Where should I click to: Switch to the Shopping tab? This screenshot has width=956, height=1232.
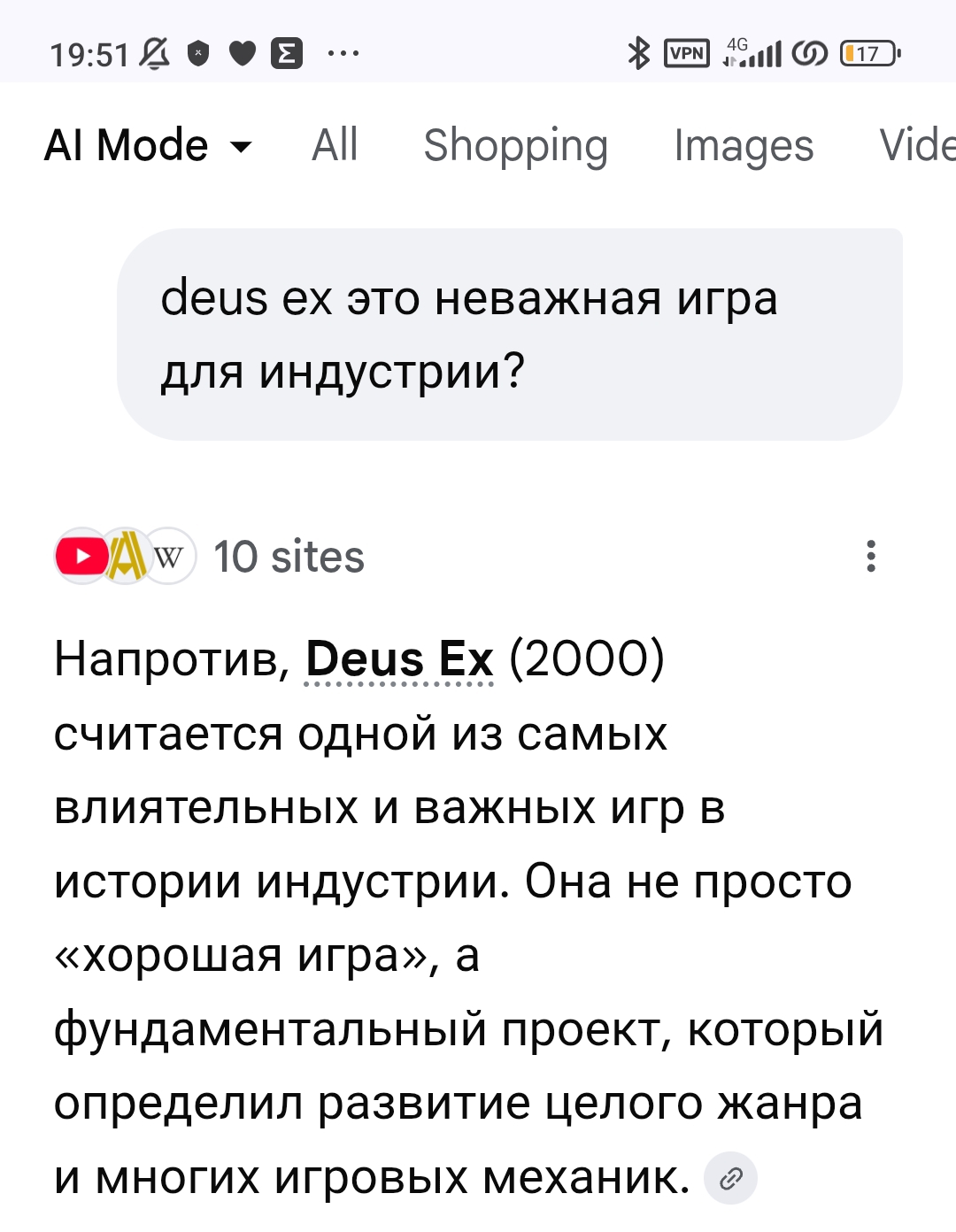point(515,145)
